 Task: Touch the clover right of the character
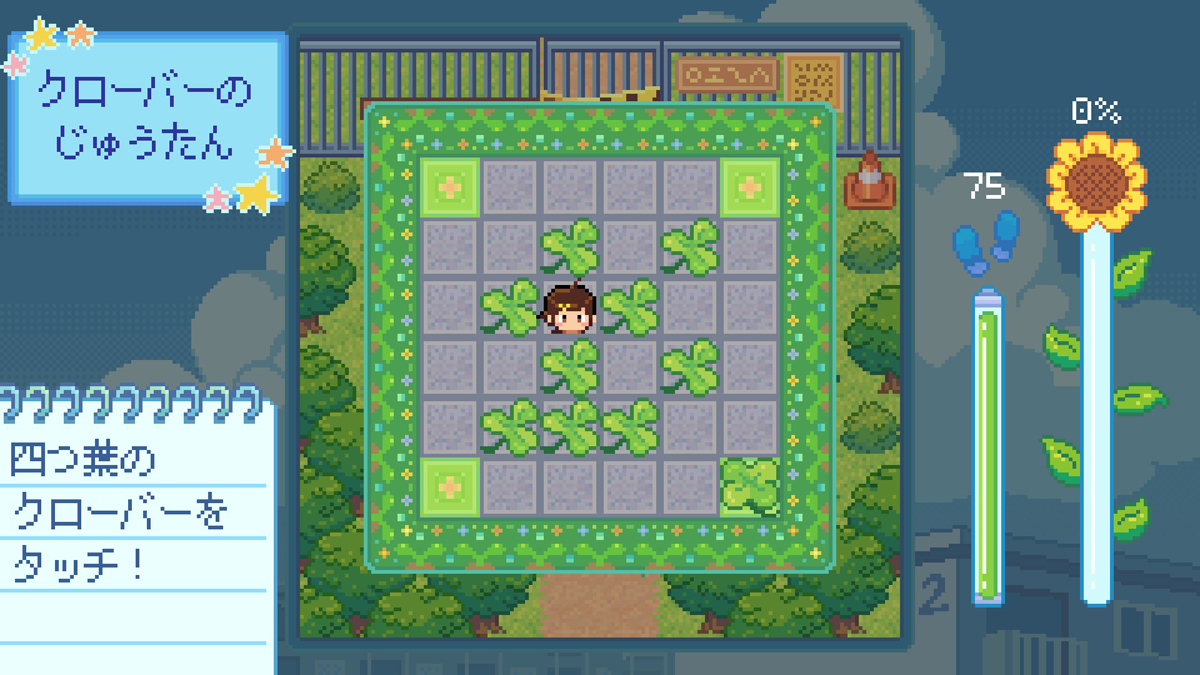coord(630,307)
